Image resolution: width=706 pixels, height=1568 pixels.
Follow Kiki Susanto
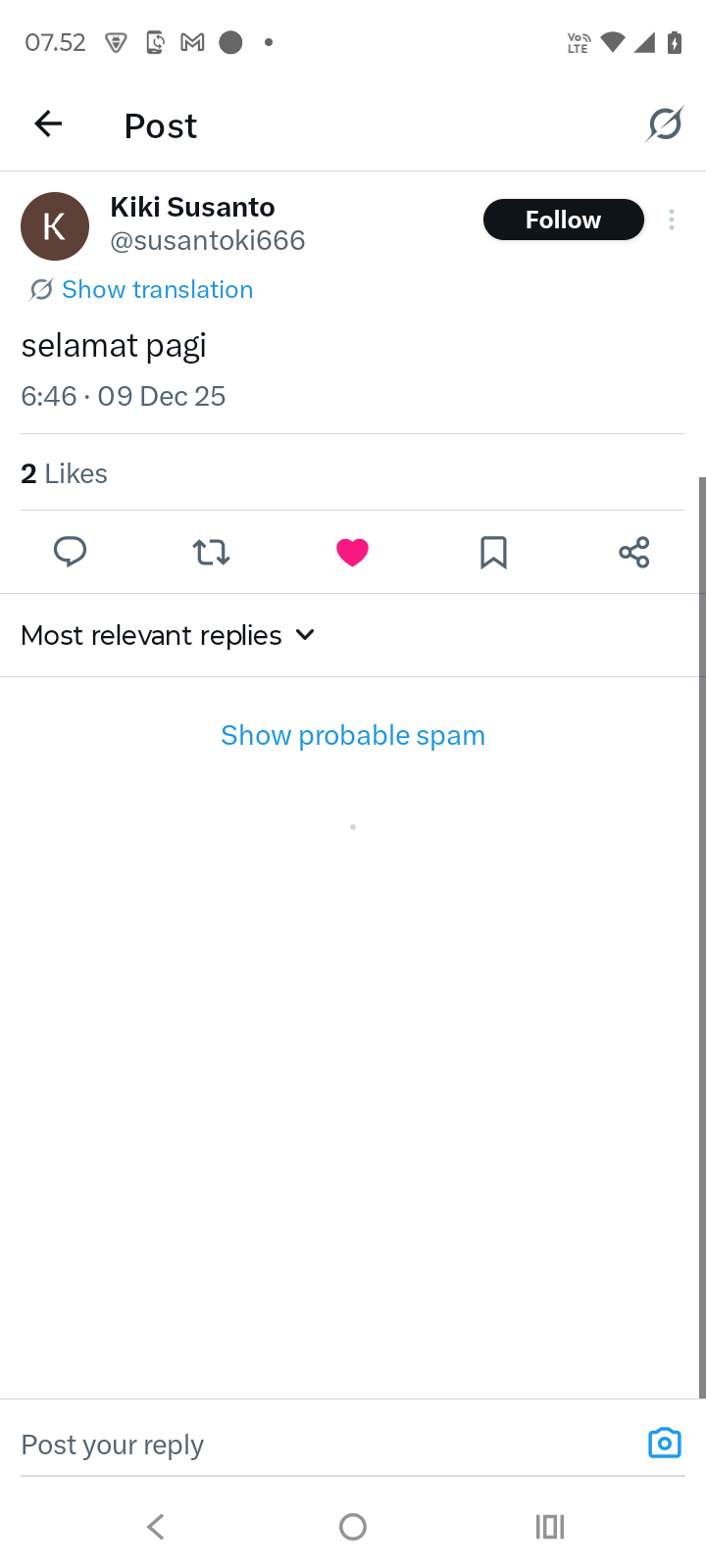pyautogui.click(x=563, y=220)
